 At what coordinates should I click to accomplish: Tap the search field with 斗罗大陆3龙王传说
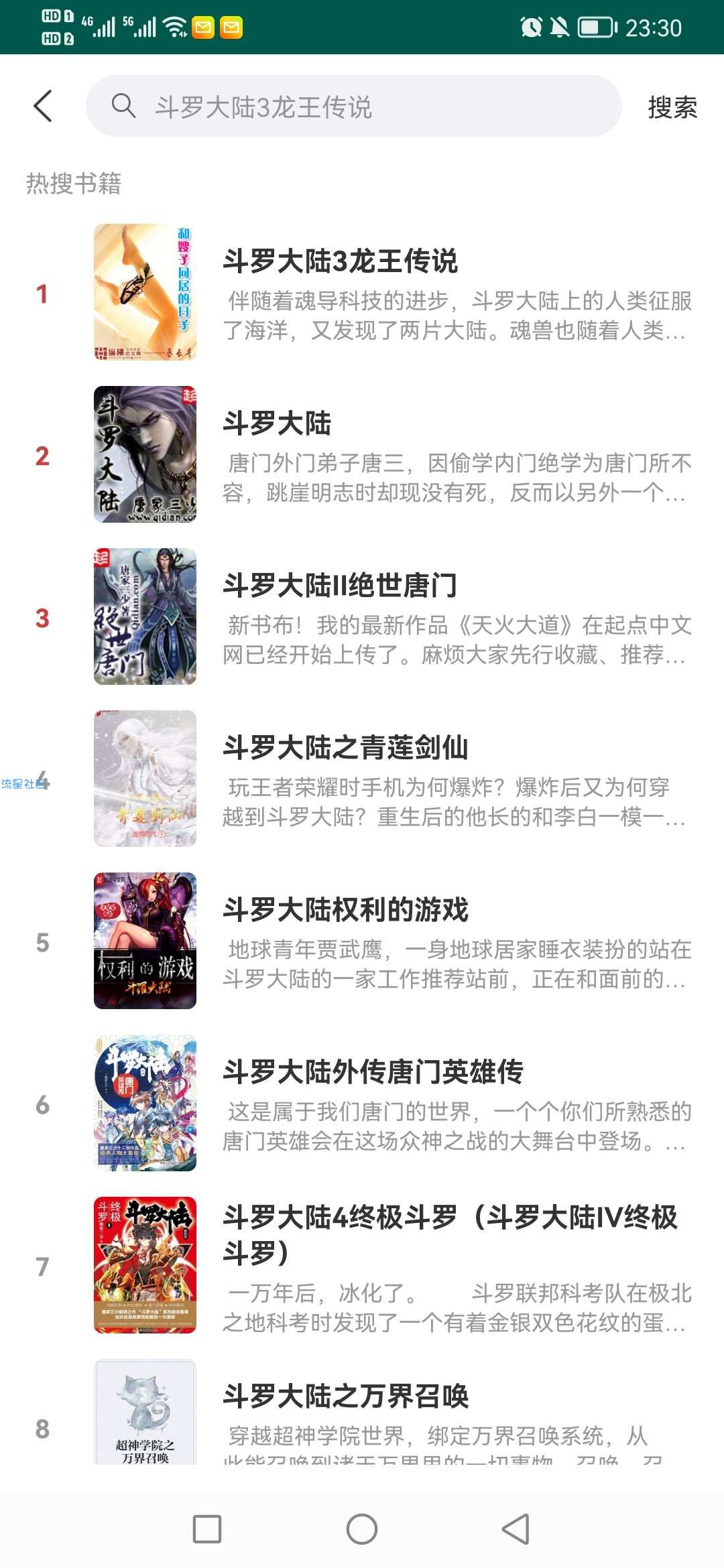[354, 107]
